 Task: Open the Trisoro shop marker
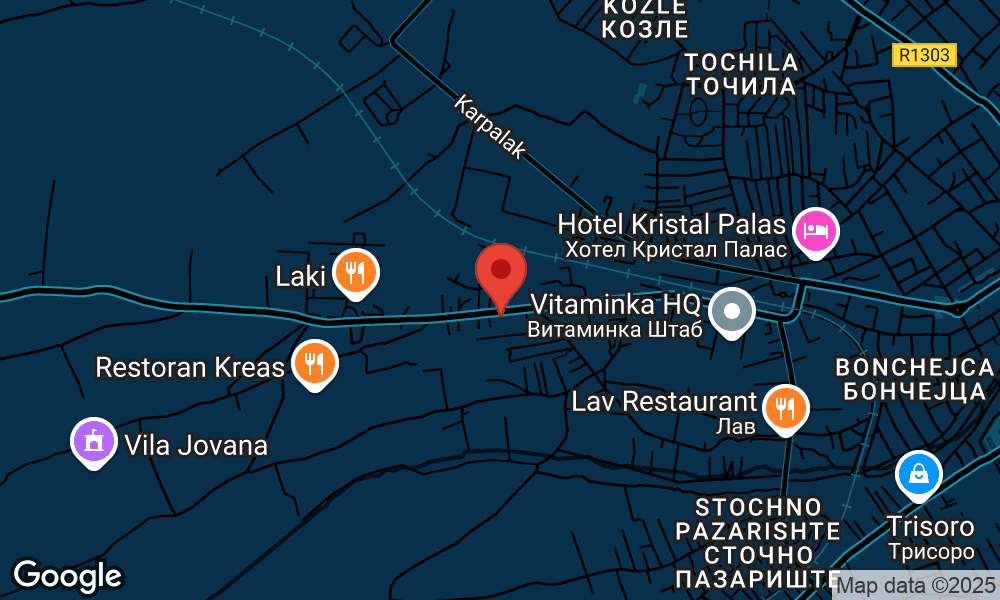pyautogui.click(x=917, y=474)
